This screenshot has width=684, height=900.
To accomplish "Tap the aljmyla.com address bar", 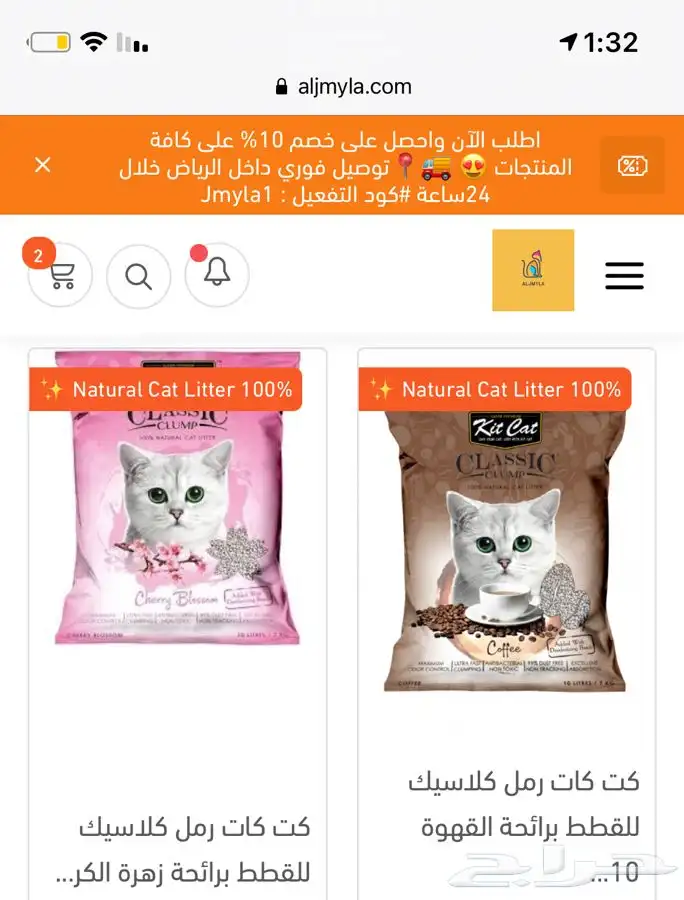I will click(x=342, y=86).
